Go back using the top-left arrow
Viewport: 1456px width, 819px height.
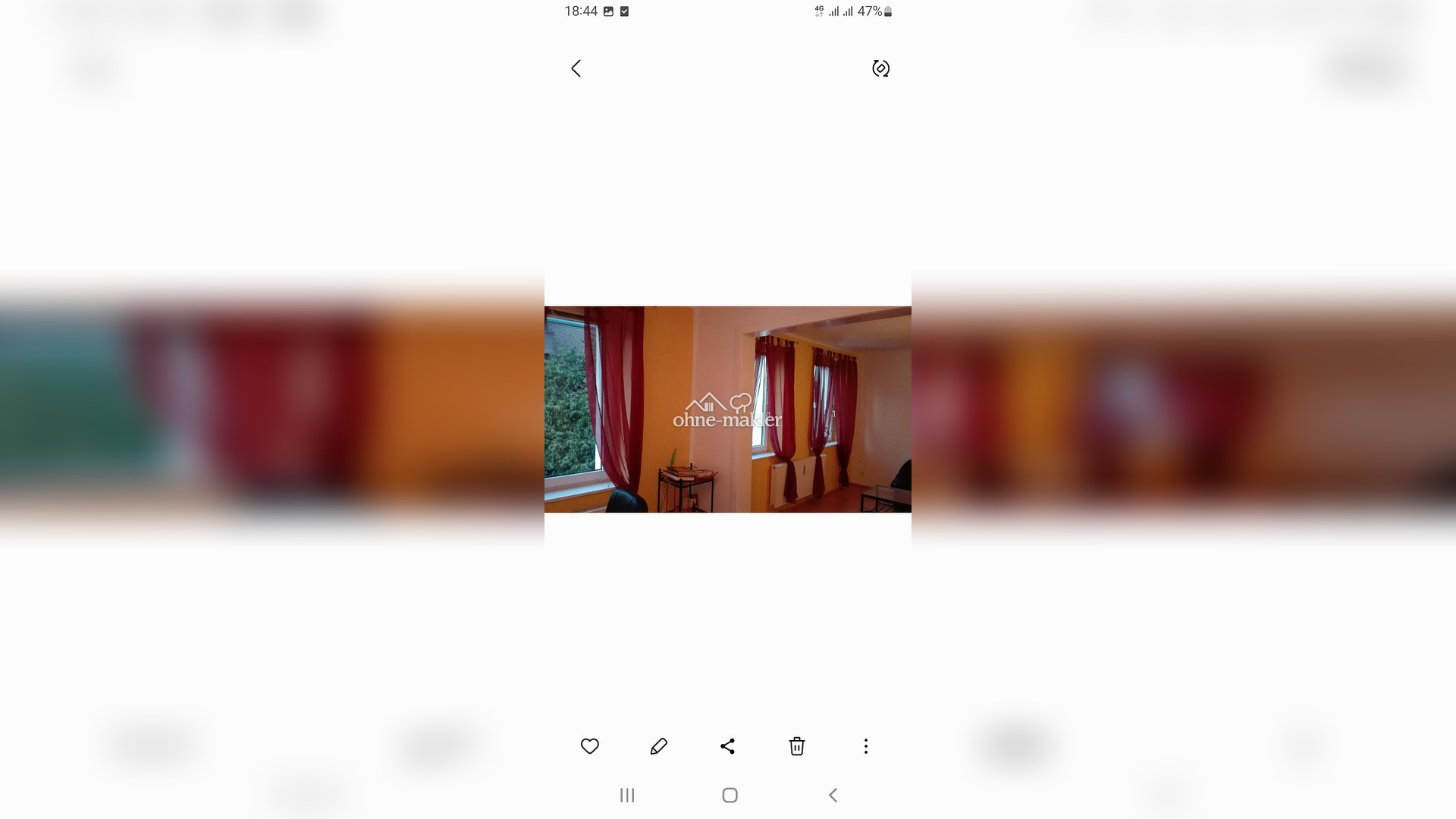[x=576, y=68]
